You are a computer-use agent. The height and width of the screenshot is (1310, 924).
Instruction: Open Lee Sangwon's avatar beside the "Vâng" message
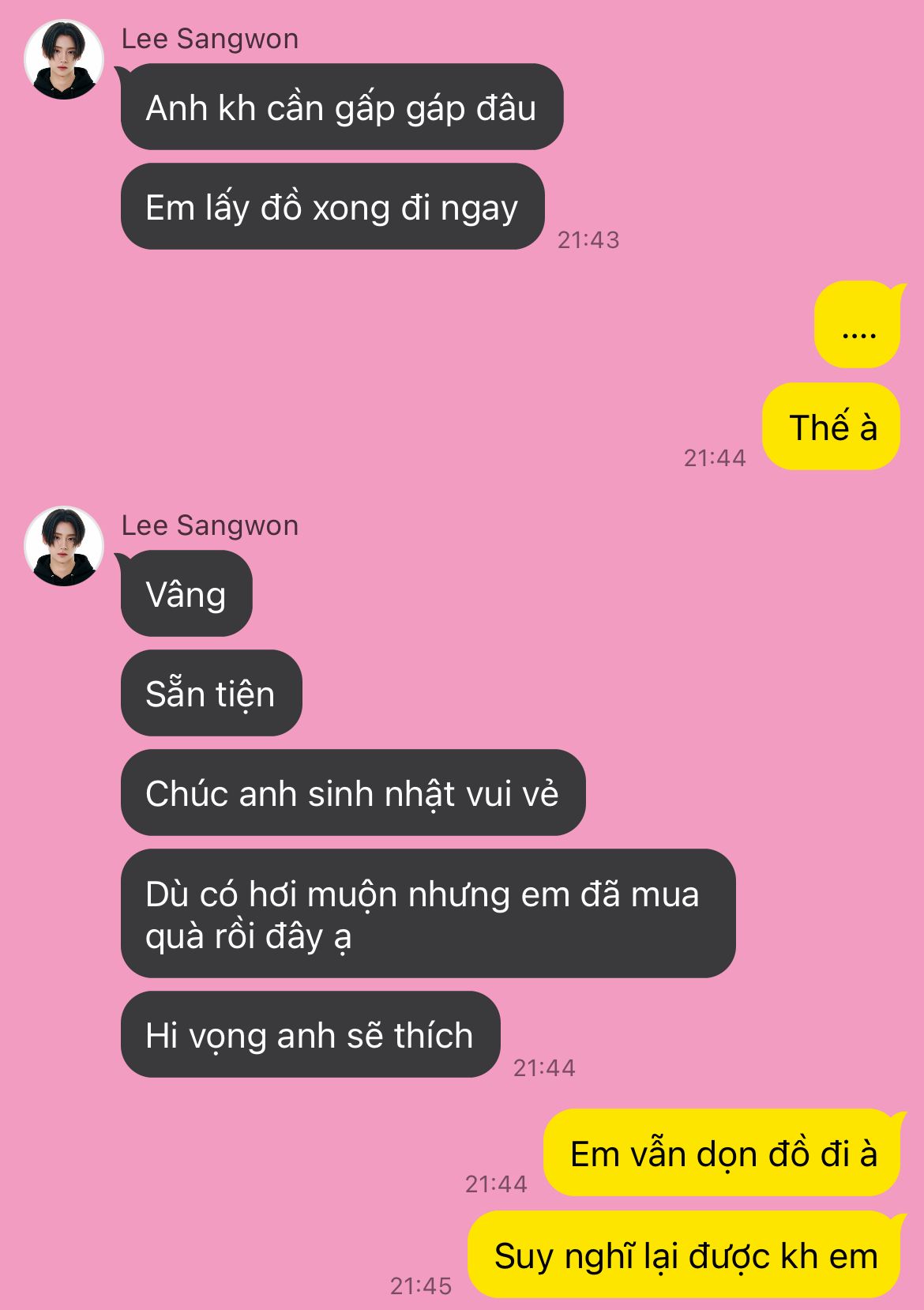(64, 547)
